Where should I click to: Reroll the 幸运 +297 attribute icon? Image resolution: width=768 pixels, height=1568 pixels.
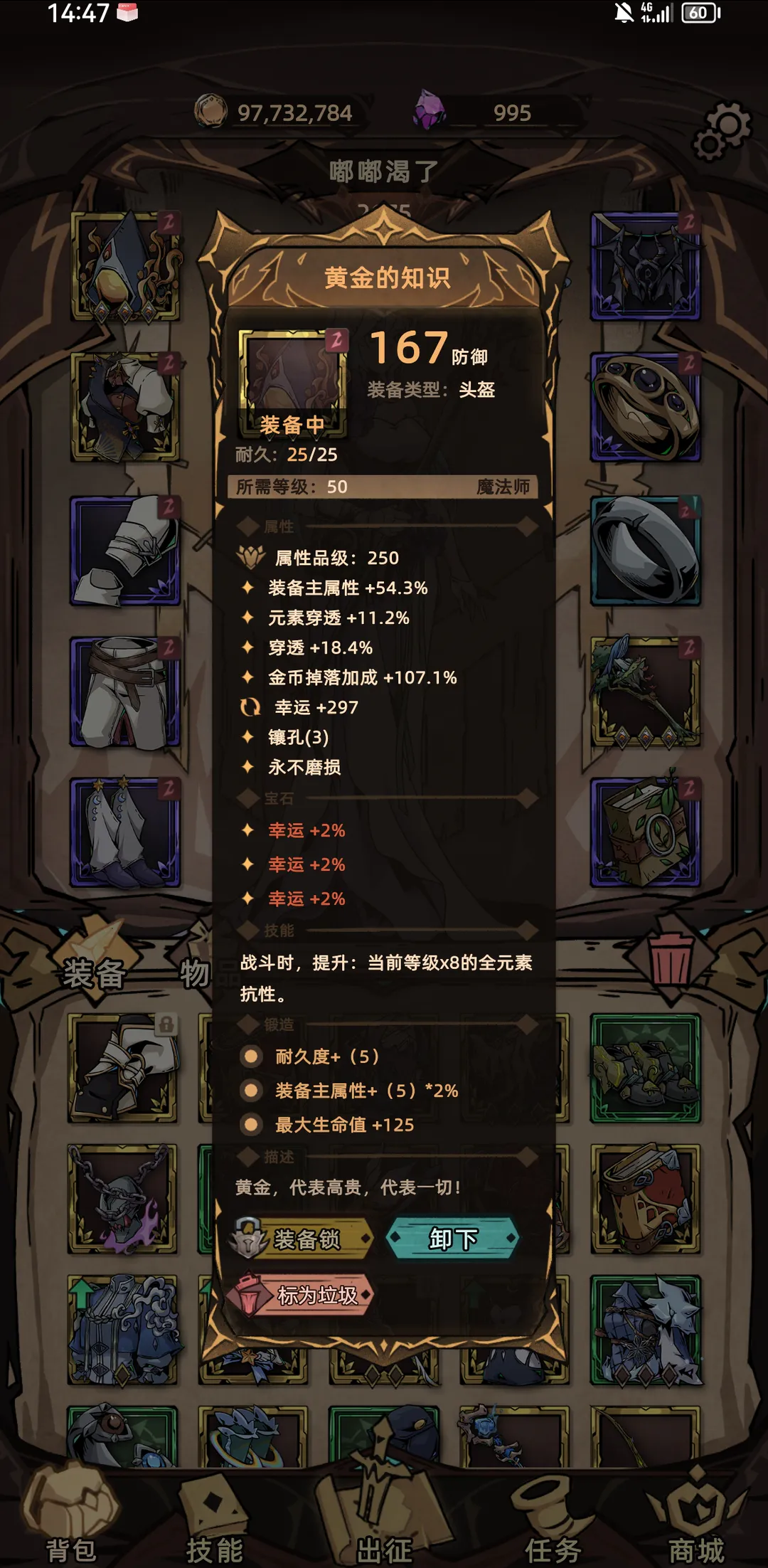250,707
